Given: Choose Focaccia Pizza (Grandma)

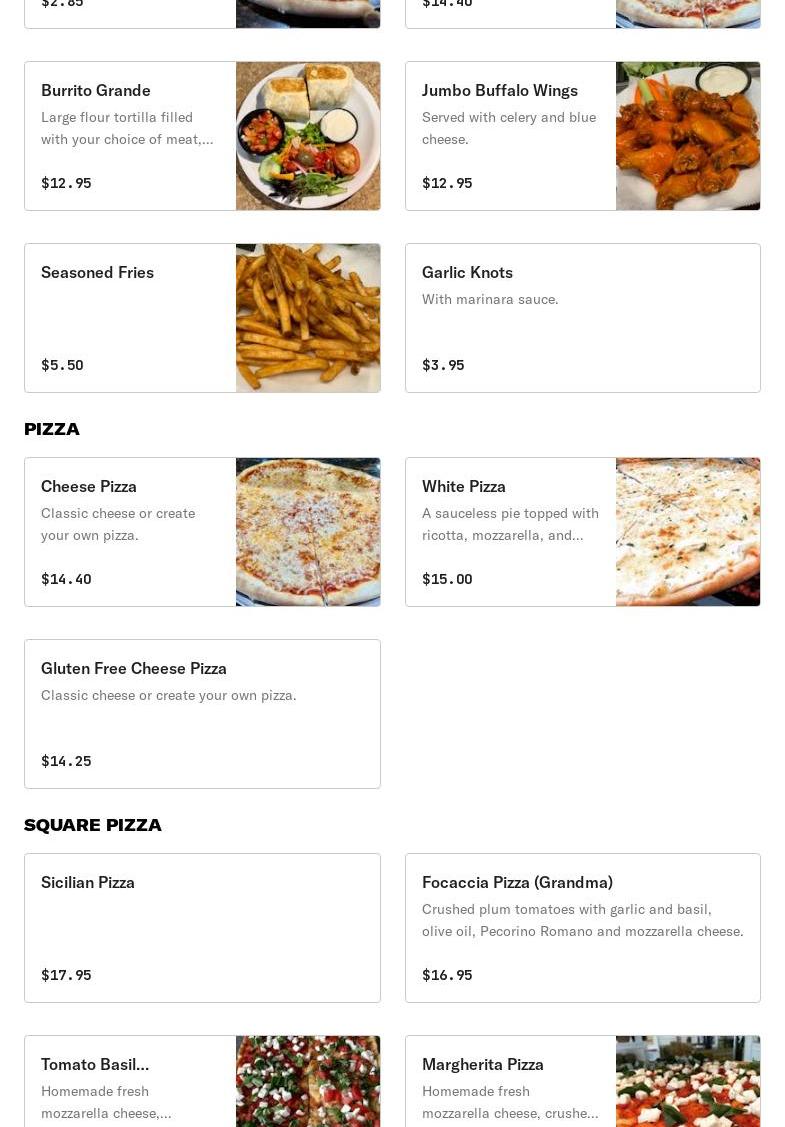Looking at the screenshot, I should tap(582, 928).
